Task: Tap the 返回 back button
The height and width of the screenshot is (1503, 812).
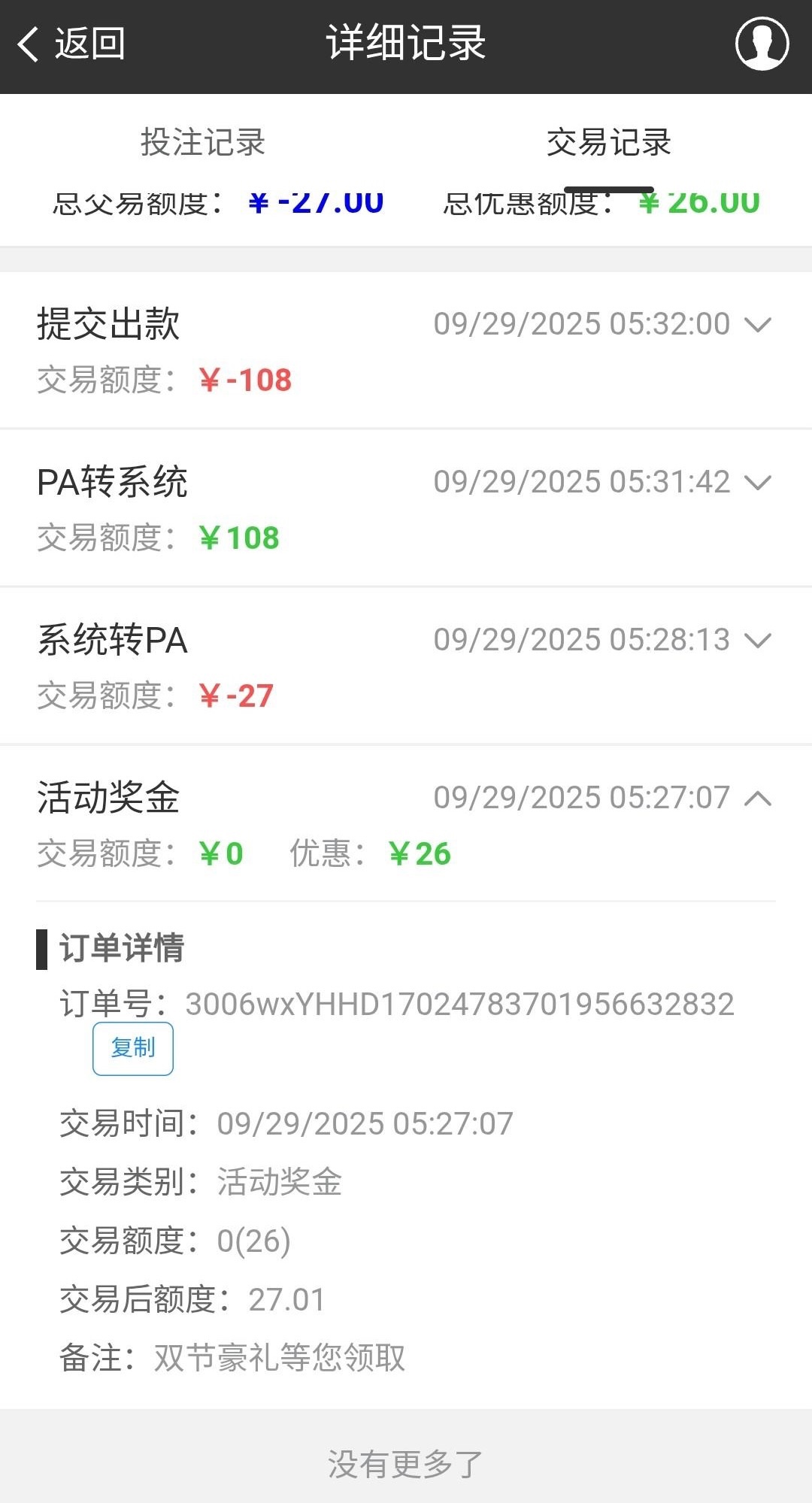Action: click(x=71, y=44)
